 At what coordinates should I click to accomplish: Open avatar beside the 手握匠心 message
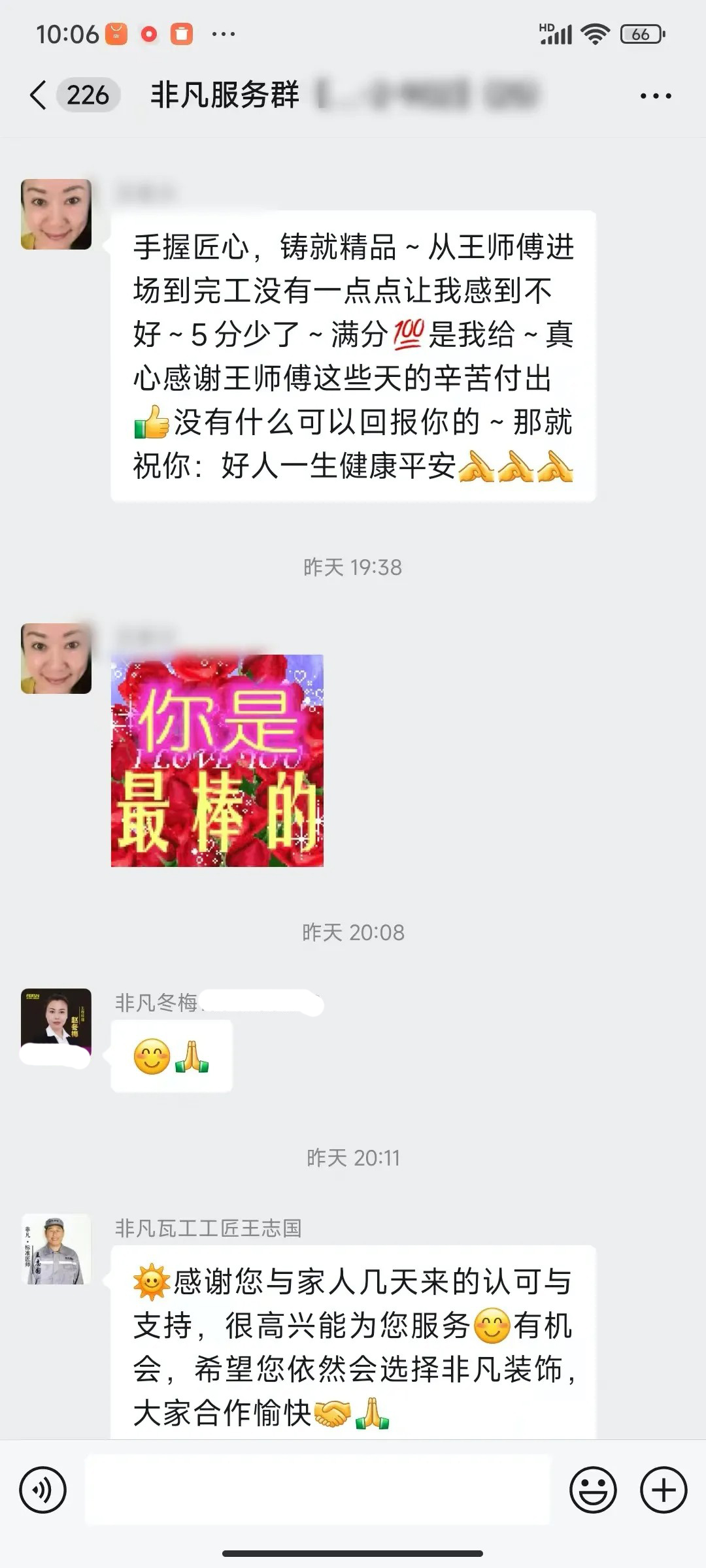coord(56,214)
